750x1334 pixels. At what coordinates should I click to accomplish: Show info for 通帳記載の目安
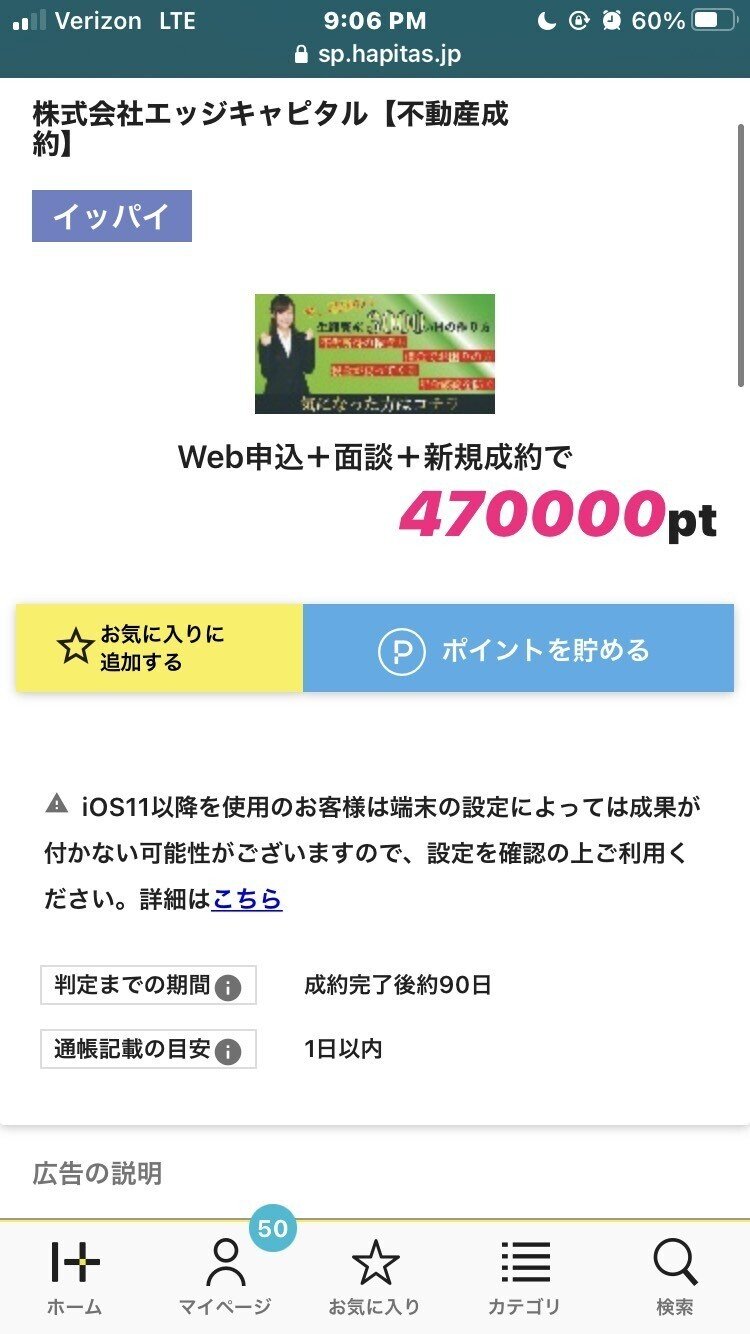click(x=228, y=1051)
